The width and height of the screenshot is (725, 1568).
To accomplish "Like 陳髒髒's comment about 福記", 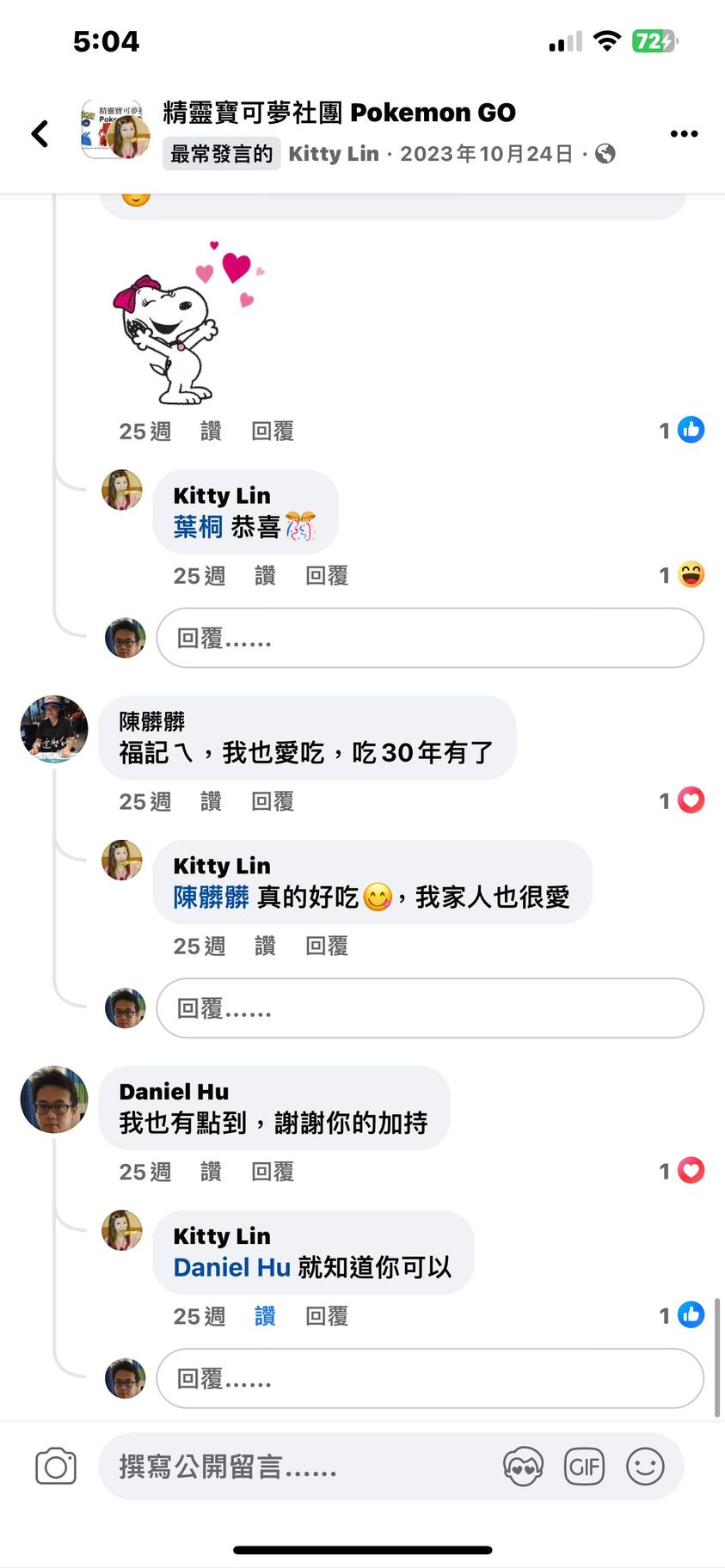I will tap(211, 801).
